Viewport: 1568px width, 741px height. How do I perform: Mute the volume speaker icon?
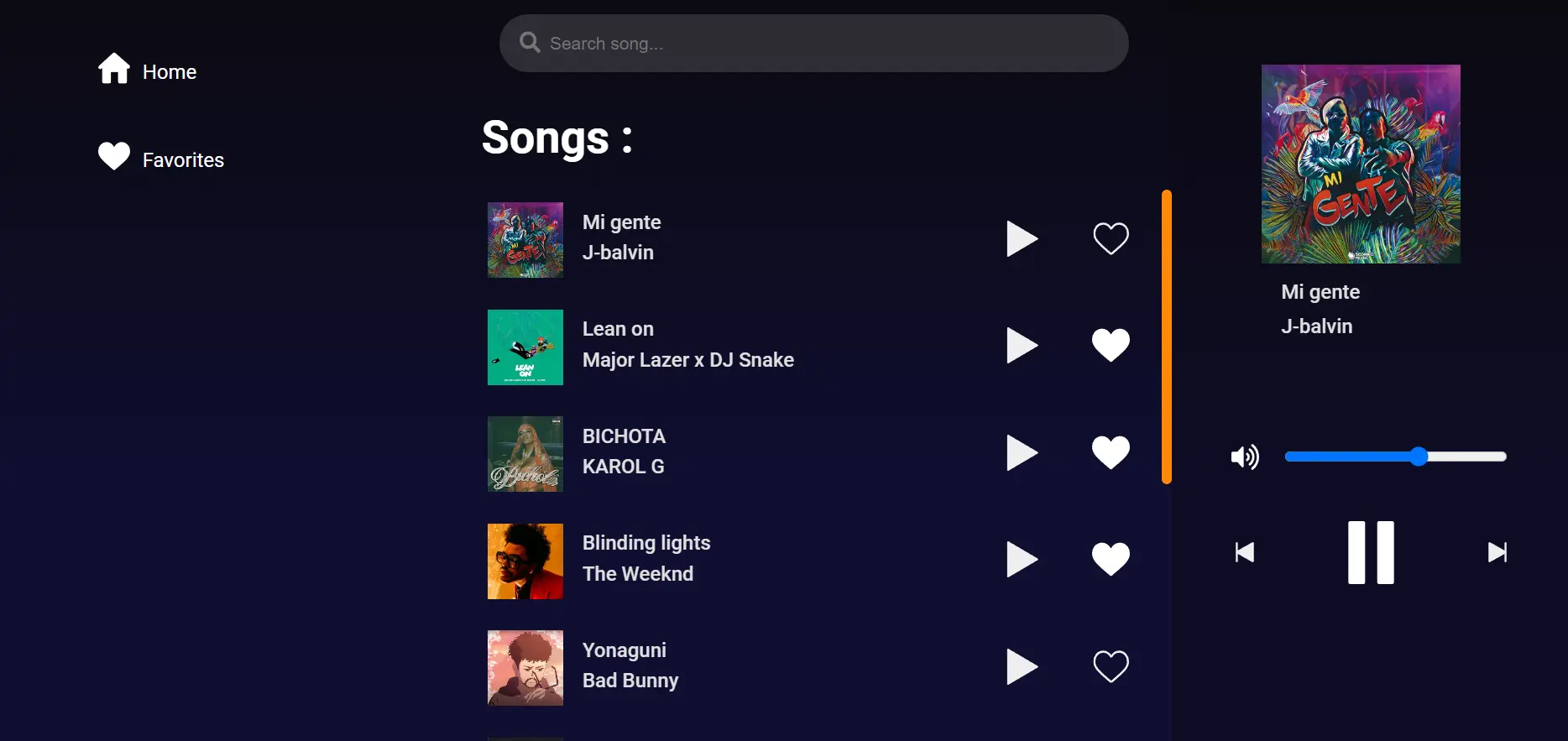pyautogui.click(x=1244, y=457)
